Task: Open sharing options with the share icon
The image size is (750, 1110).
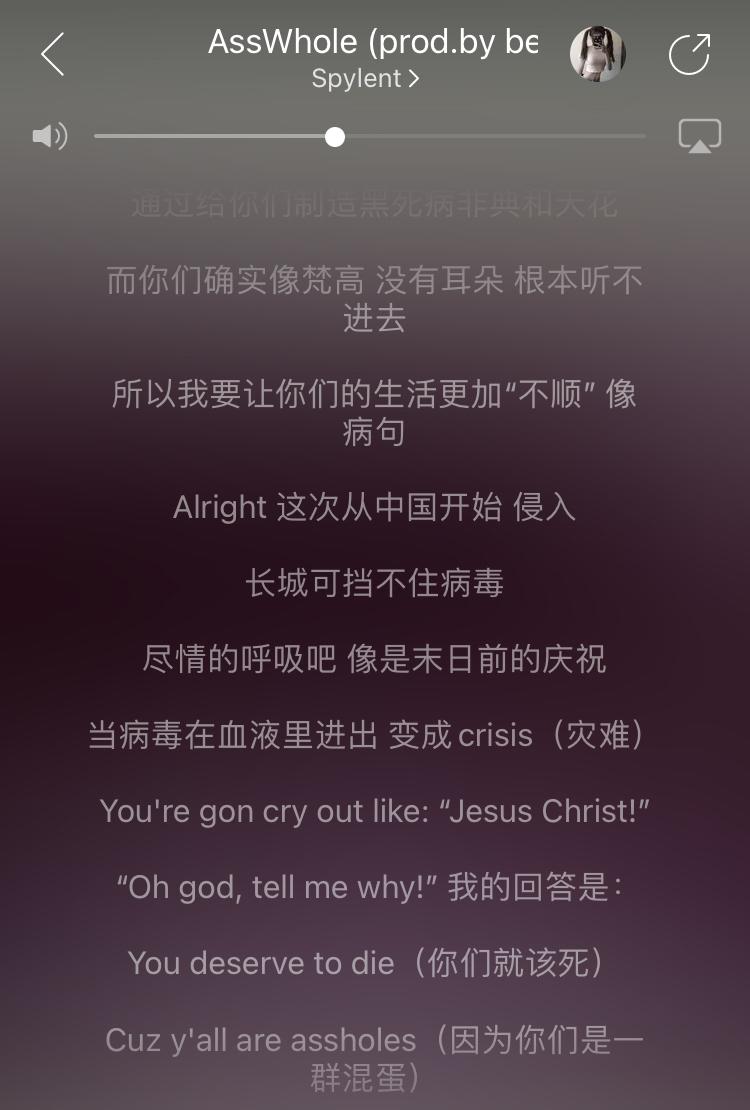Action: (x=689, y=57)
